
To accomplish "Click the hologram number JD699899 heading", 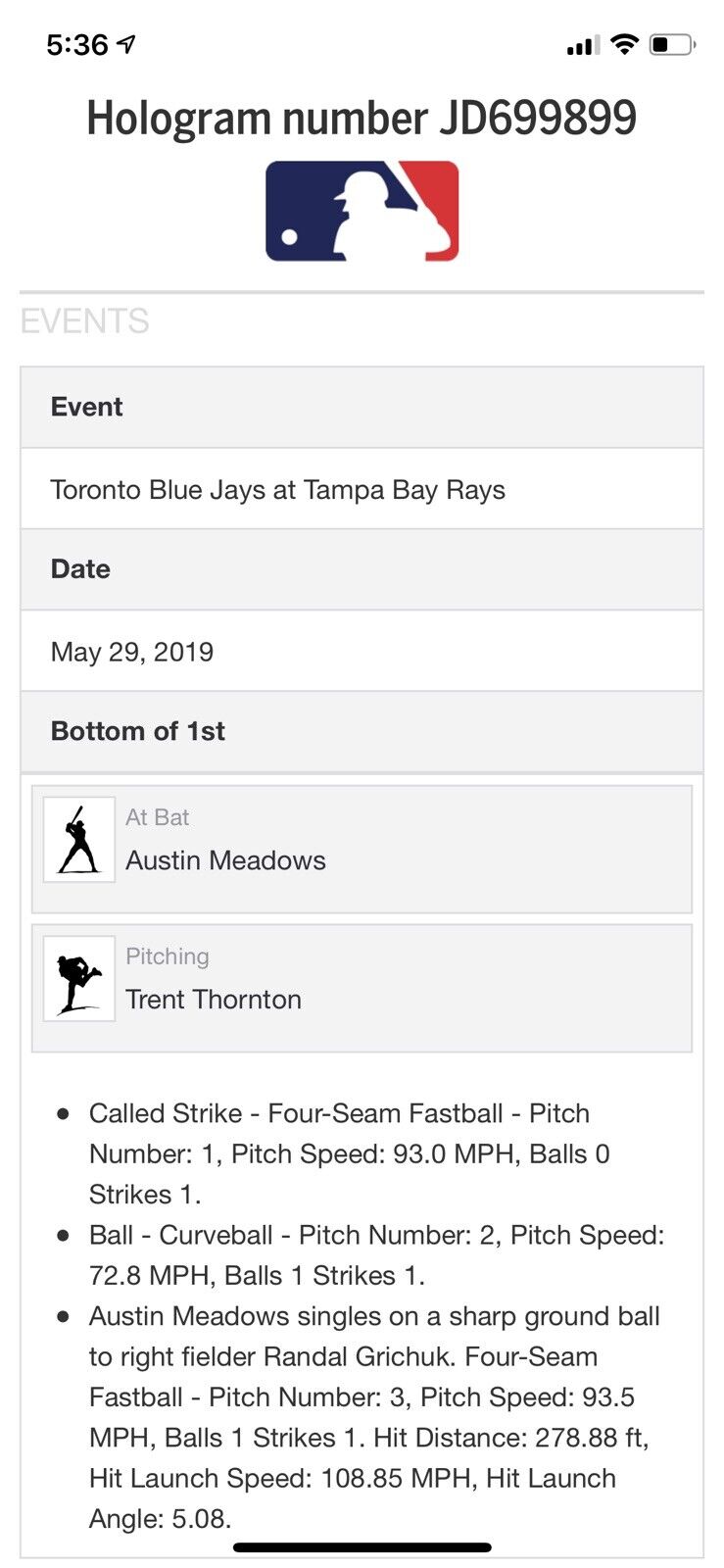I will (362, 117).
